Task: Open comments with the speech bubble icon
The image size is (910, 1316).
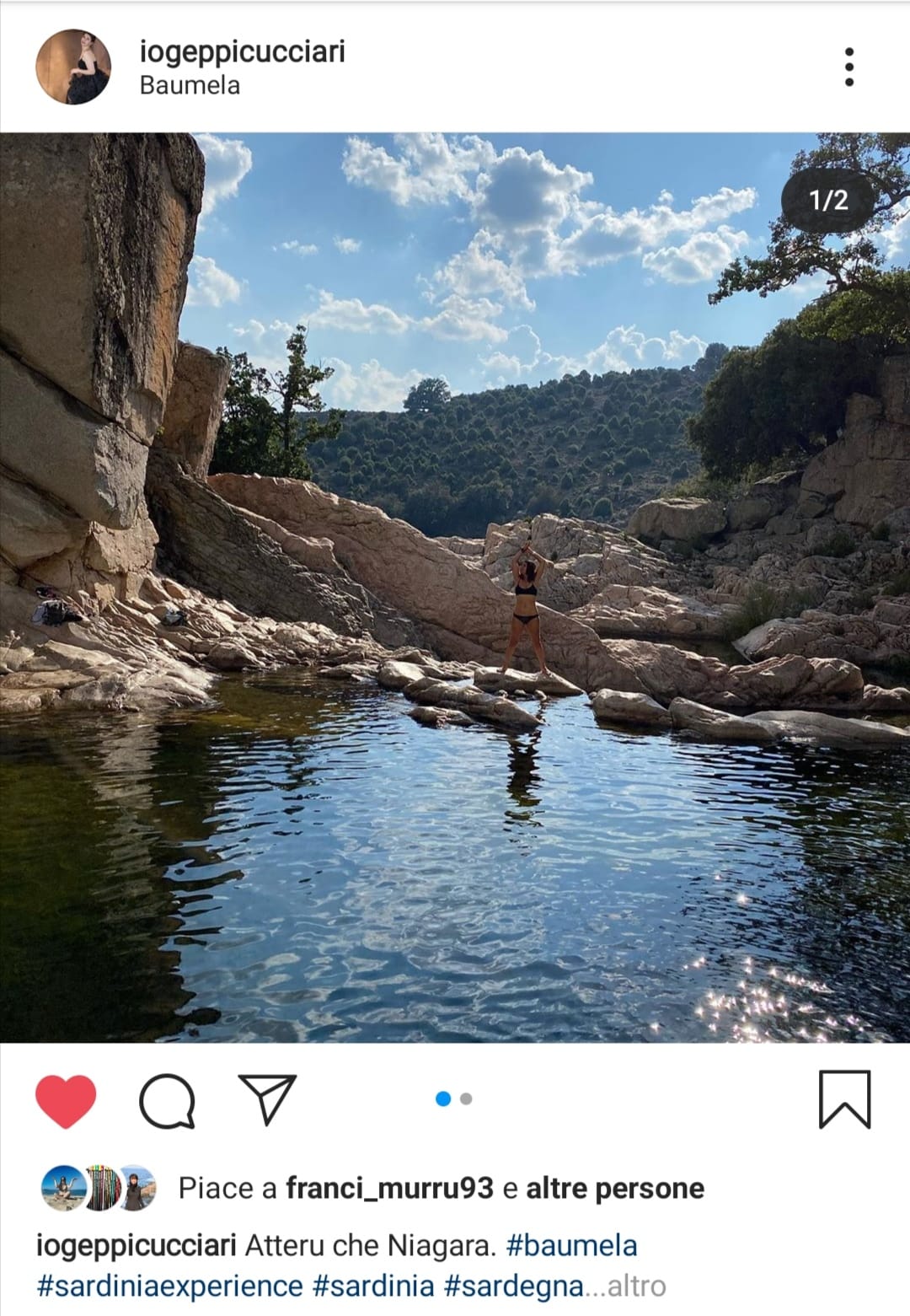Action: pyautogui.click(x=167, y=1100)
